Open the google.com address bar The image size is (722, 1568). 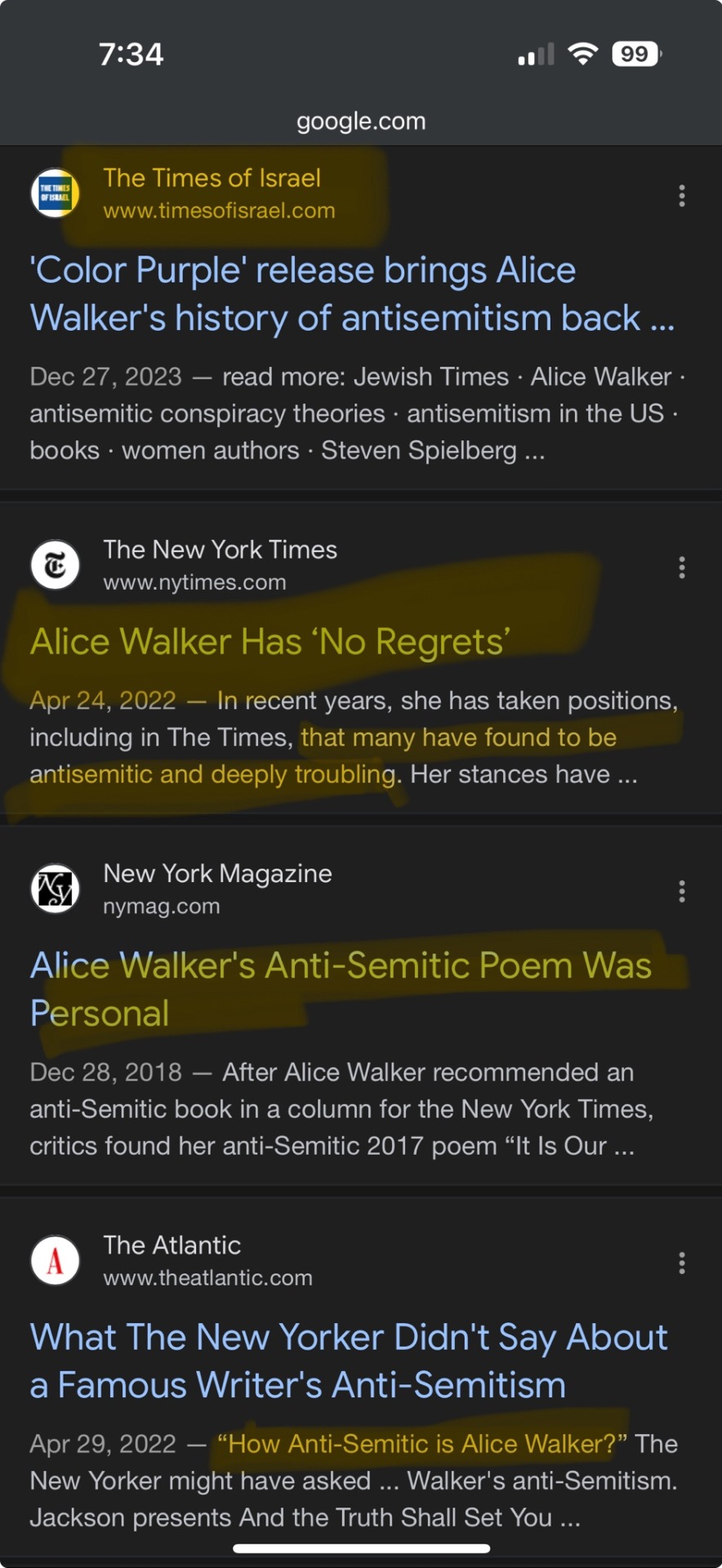coord(361,122)
